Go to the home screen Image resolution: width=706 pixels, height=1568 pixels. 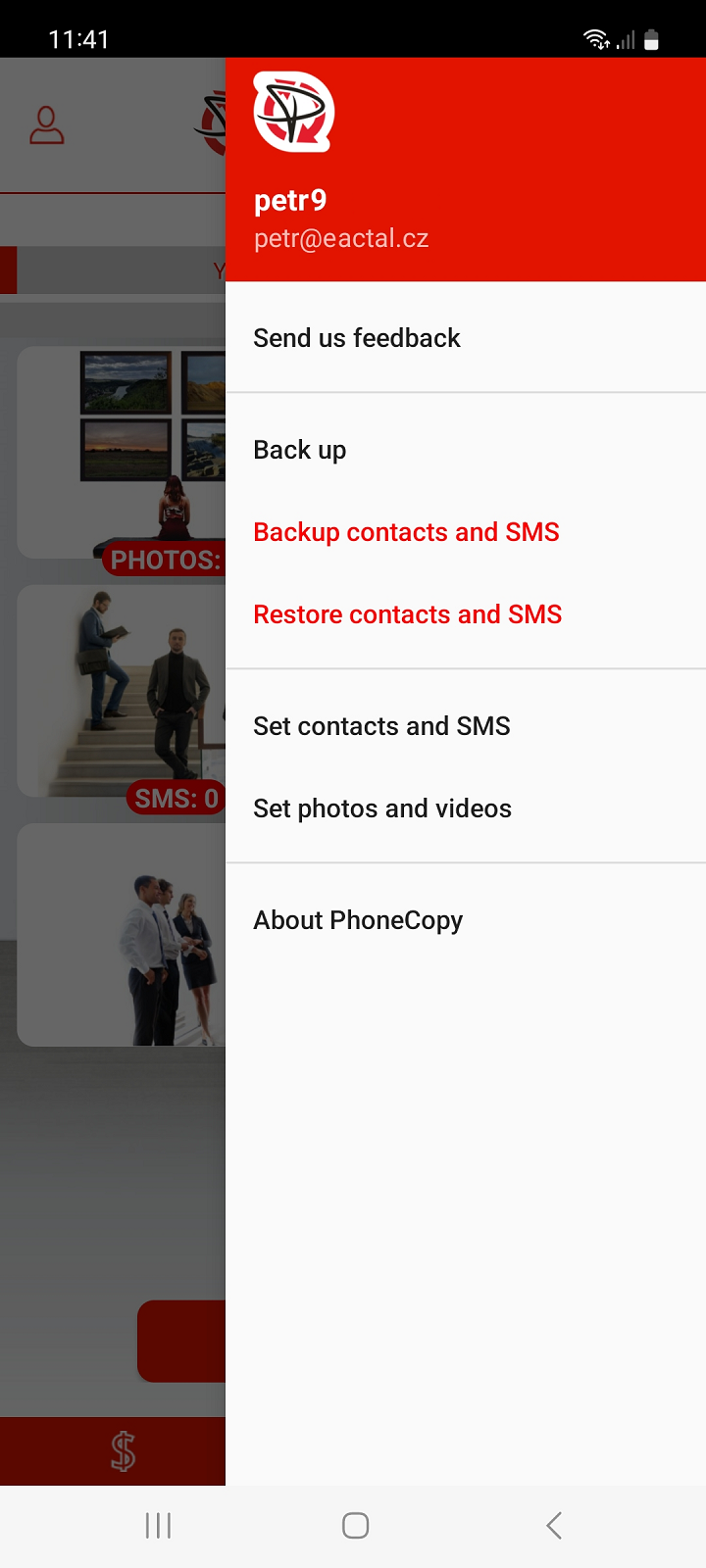(x=355, y=1525)
